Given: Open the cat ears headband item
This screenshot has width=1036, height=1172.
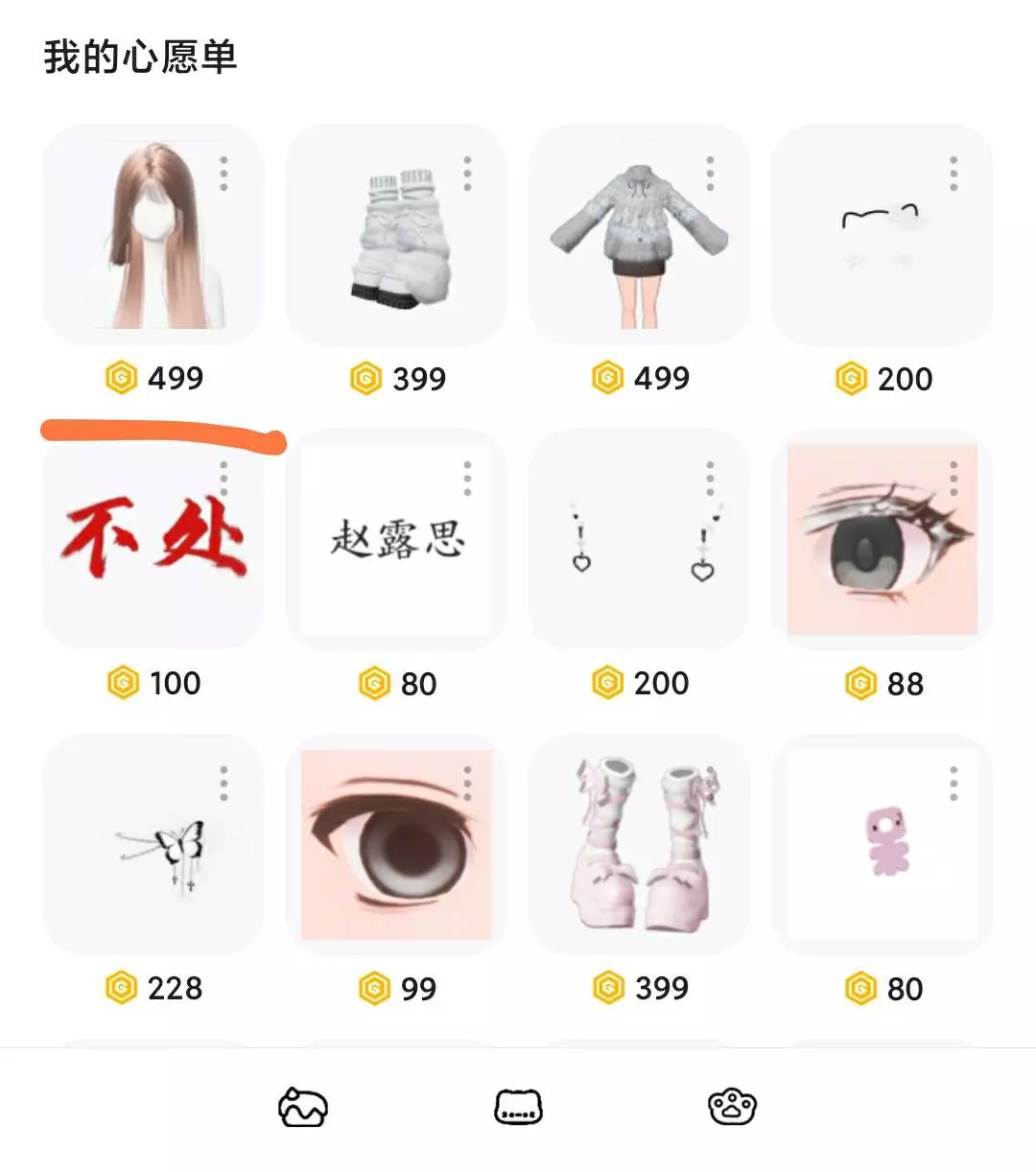Looking at the screenshot, I should 883,235.
